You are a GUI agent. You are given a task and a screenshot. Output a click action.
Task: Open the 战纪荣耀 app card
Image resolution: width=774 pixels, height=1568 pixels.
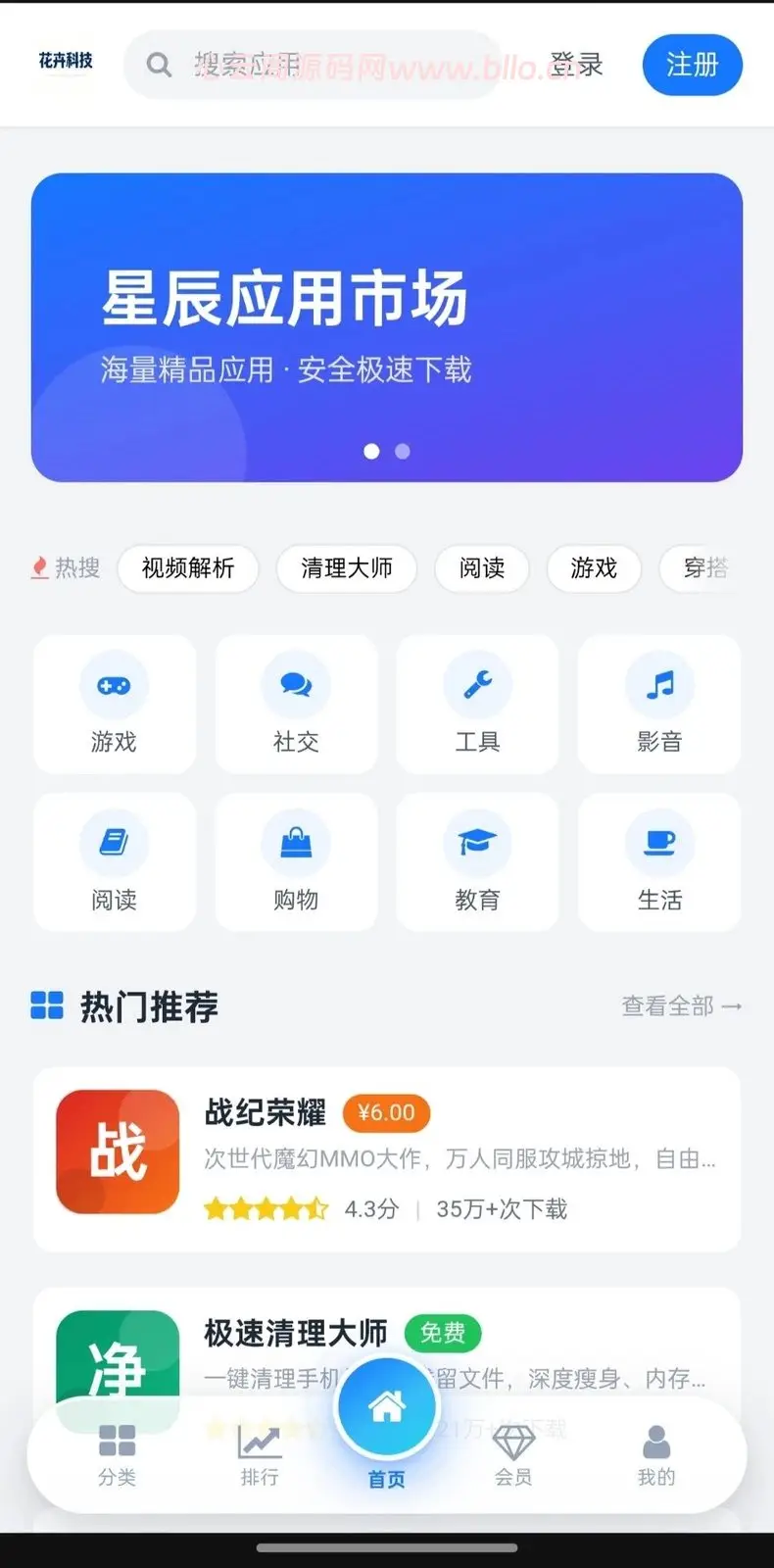[x=387, y=1159]
